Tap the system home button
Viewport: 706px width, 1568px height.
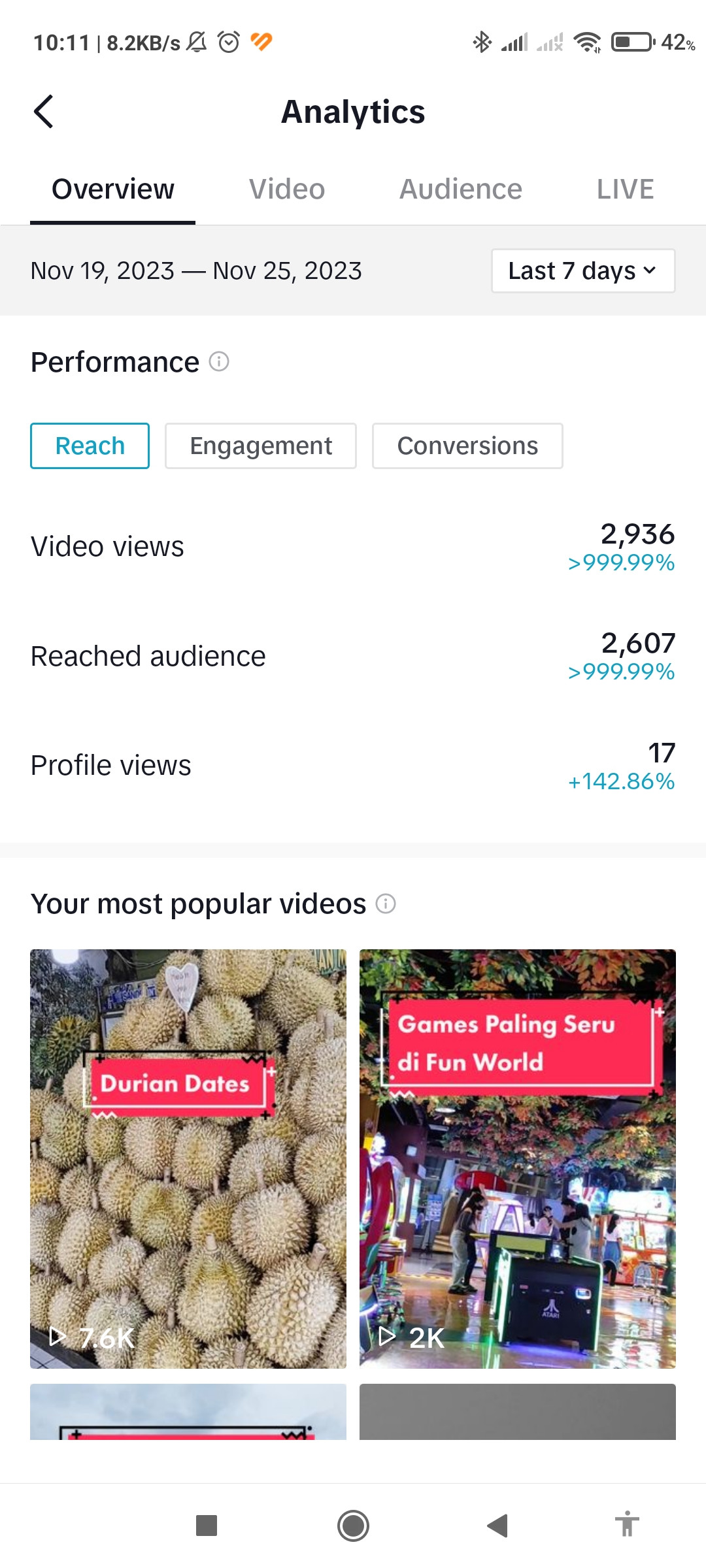point(353,1526)
